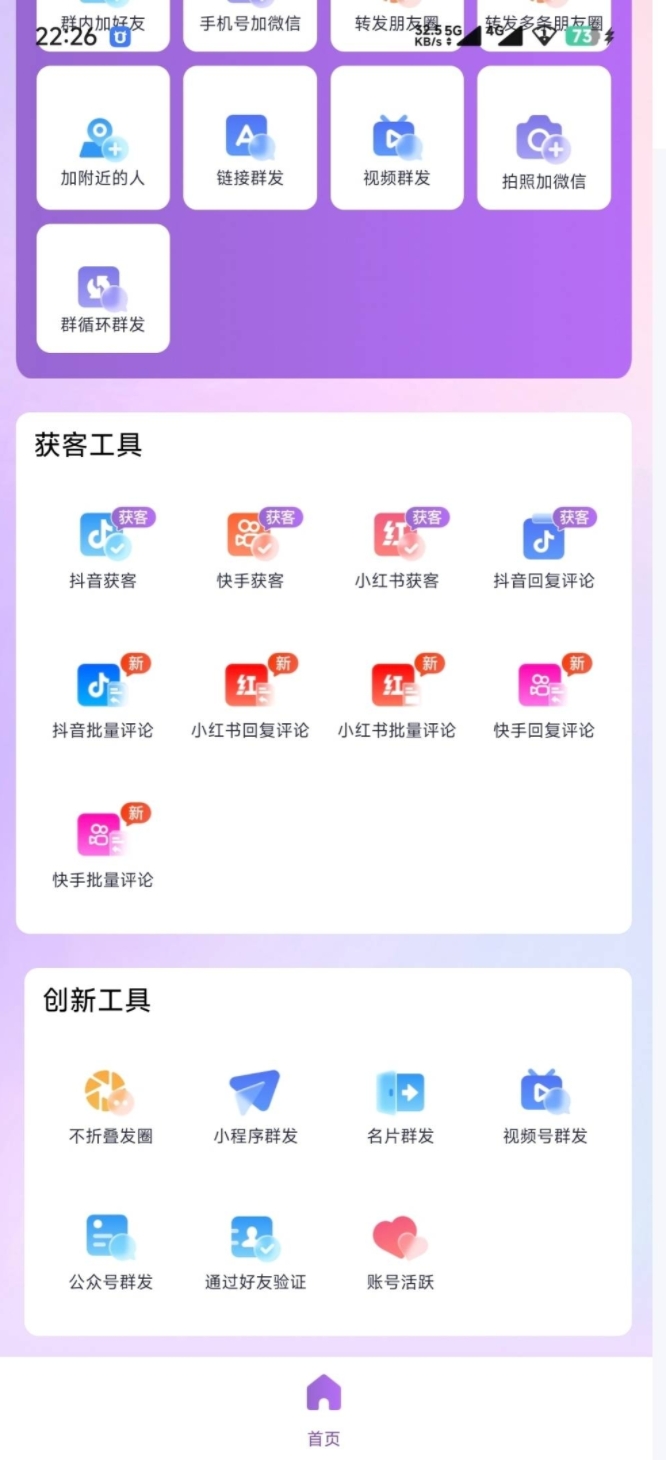Image resolution: width=666 pixels, height=1460 pixels.
Task: Switch to the 首页 tab
Action: pyautogui.click(x=324, y=1408)
